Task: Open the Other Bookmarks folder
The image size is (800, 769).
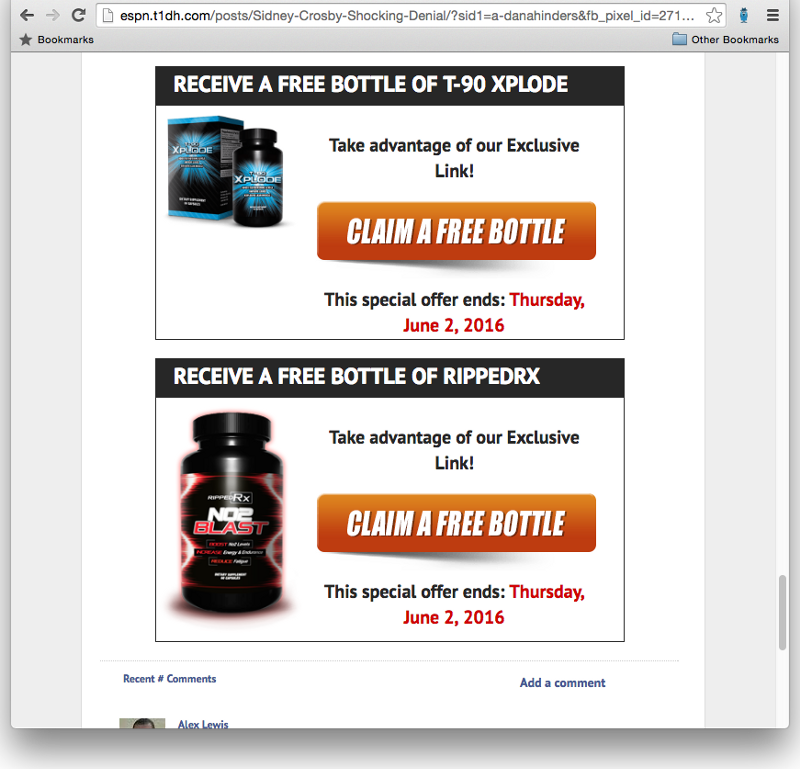Action: click(x=725, y=39)
